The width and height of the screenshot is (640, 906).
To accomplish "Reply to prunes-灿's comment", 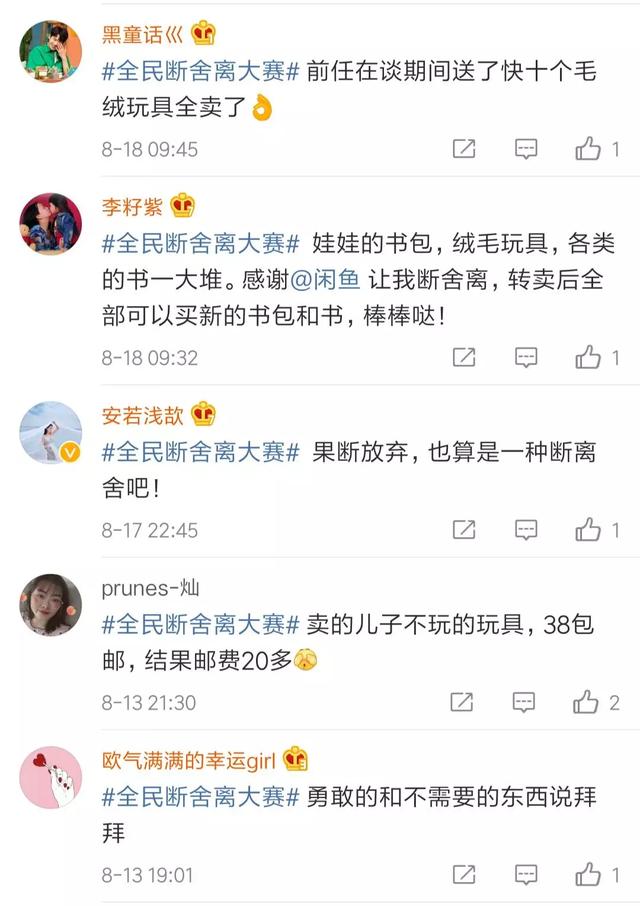I will pos(526,703).
